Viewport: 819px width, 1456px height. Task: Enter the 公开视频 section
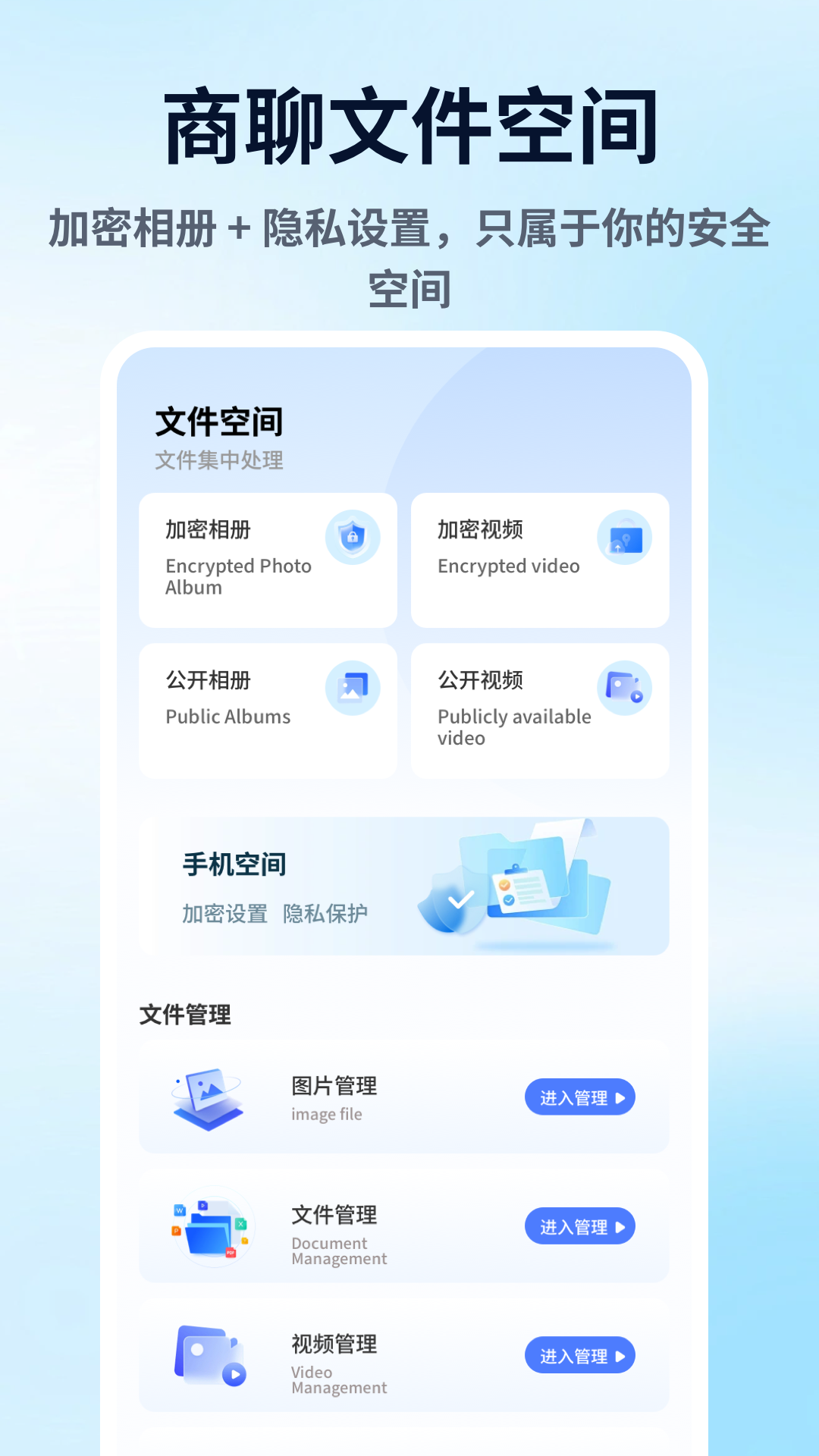540,710
